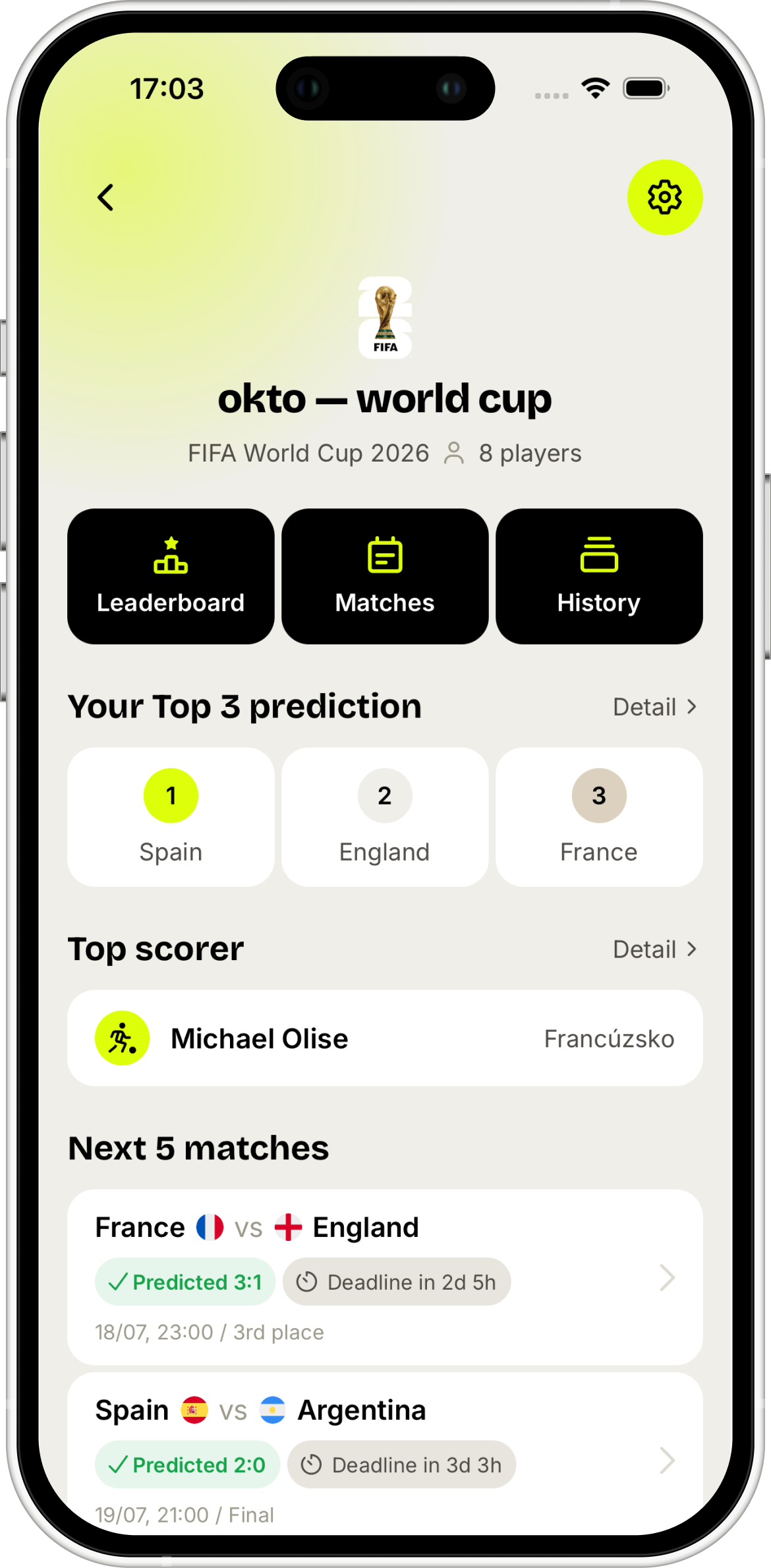Open Detail for Your Top 3 prediction

tap(654, 707)
